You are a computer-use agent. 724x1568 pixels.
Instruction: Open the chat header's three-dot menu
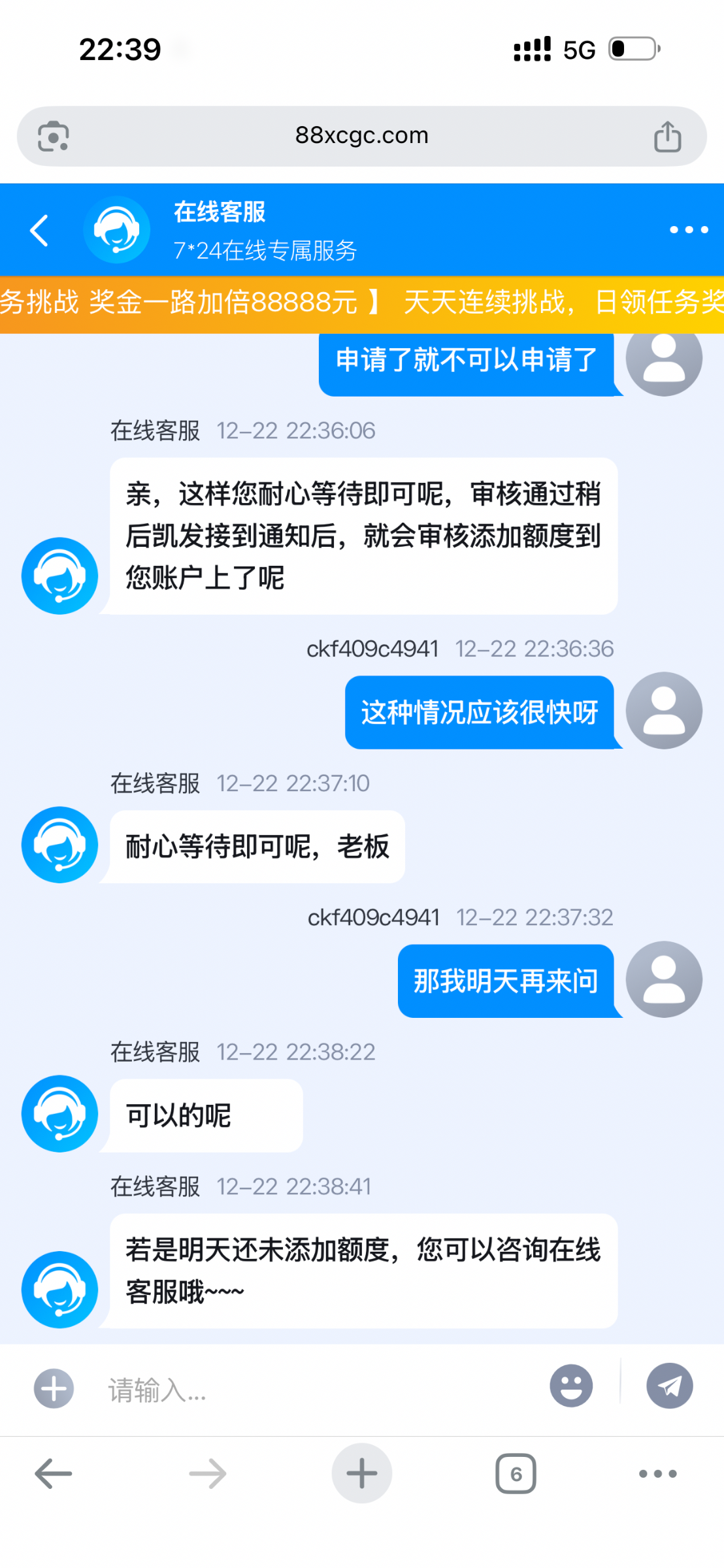pos(689,230)
